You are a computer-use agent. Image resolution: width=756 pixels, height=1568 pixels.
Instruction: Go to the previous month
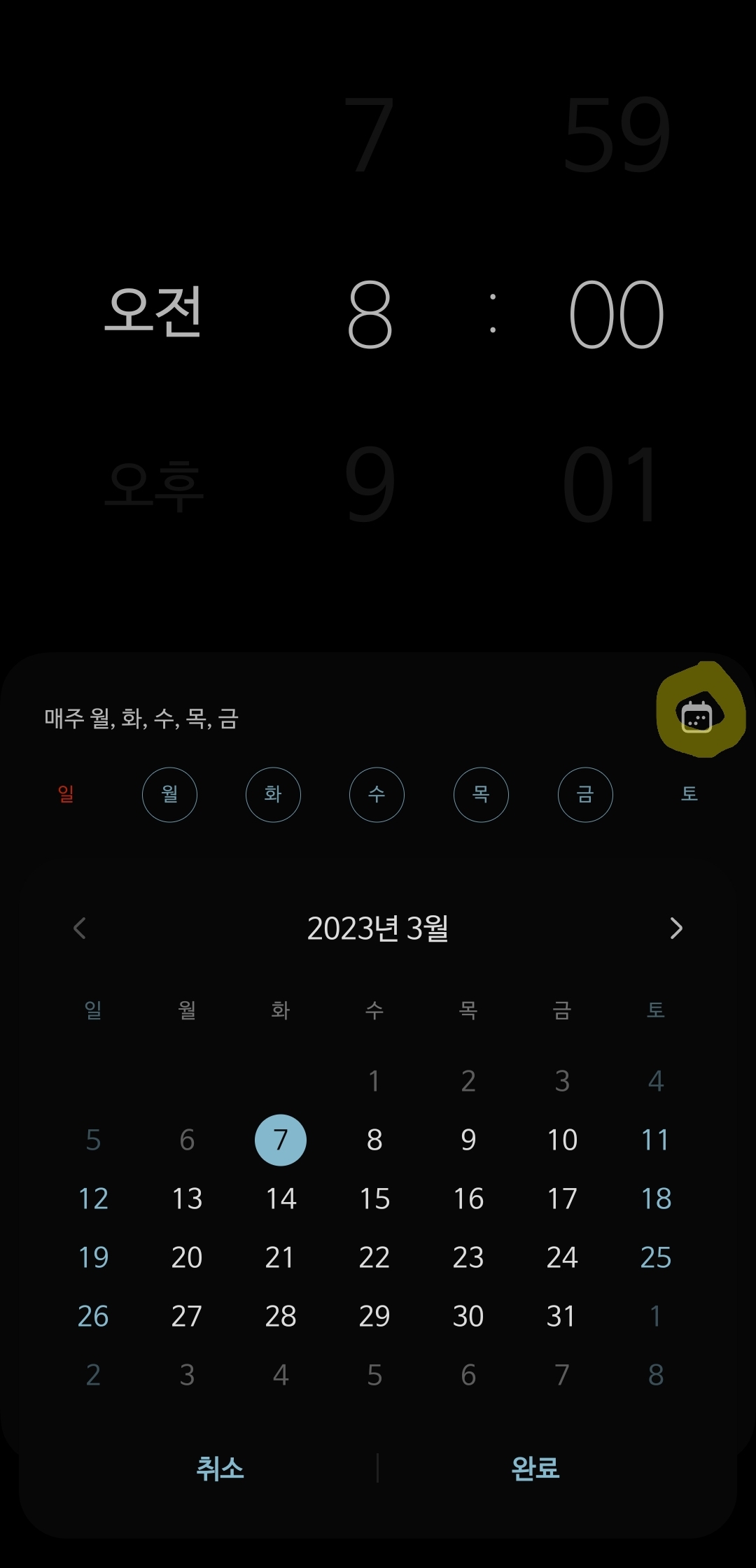point(80,928)
